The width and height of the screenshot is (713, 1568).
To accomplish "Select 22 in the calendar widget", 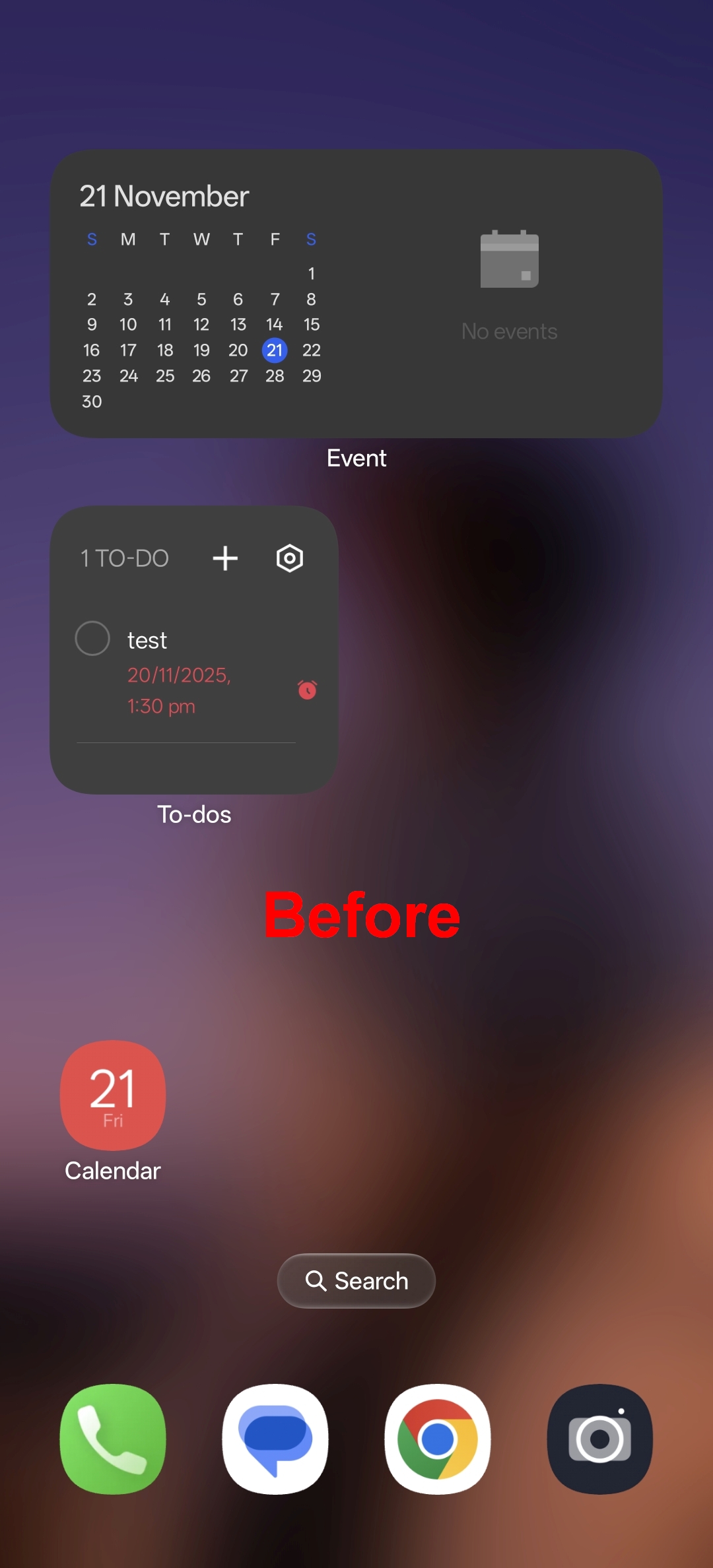I will tap(312, 350).
